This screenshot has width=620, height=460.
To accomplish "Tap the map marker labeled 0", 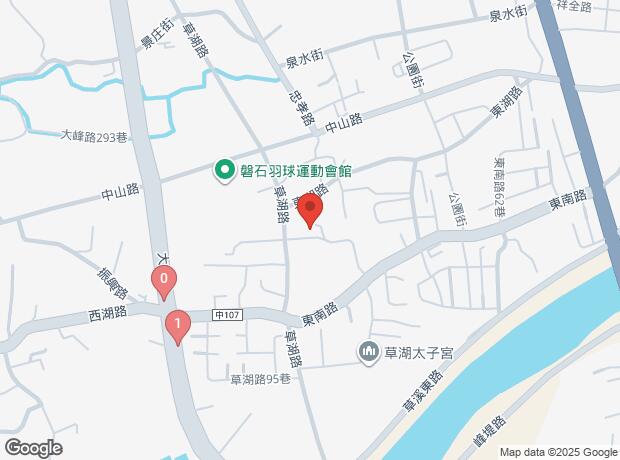I will coord(164,282).
